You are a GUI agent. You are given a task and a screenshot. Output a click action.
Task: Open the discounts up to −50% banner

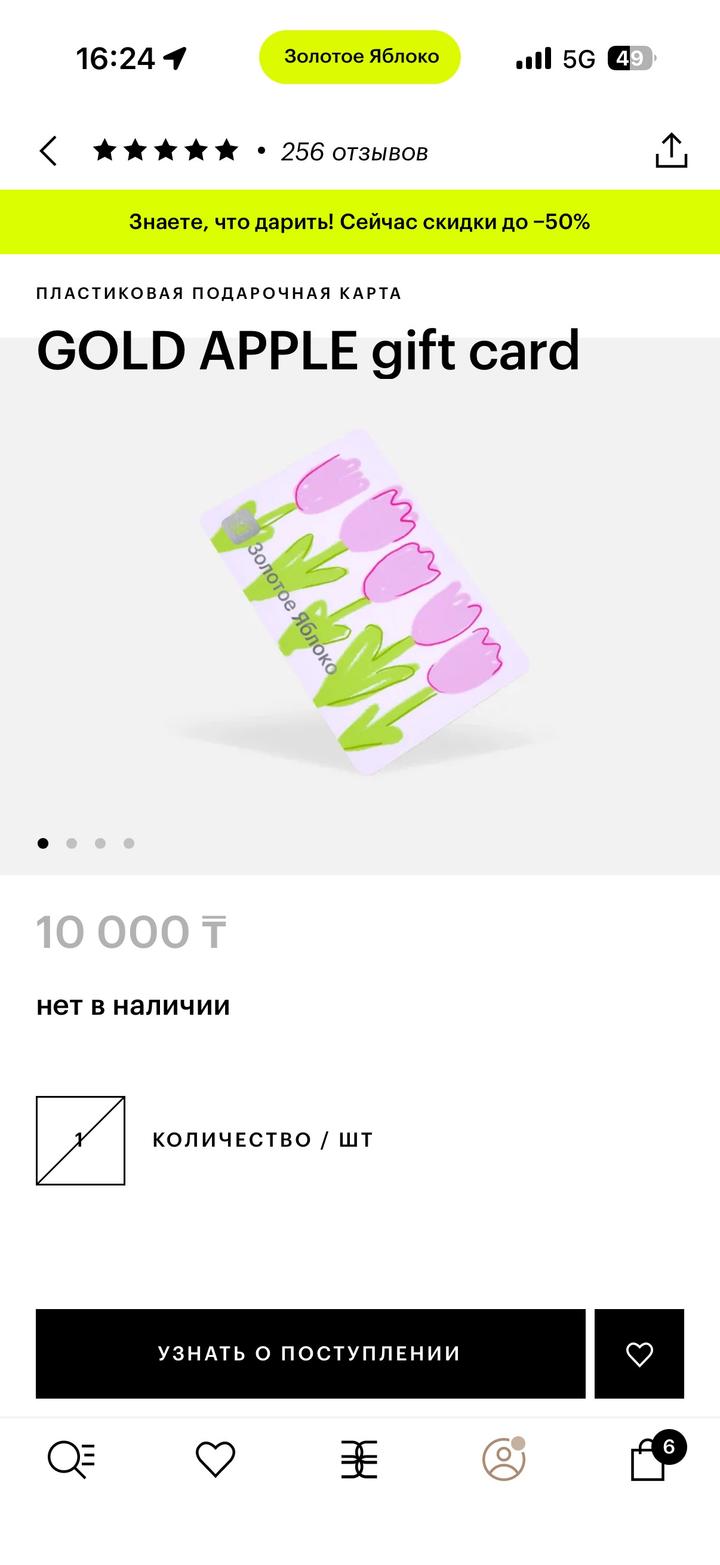point(360,222)
